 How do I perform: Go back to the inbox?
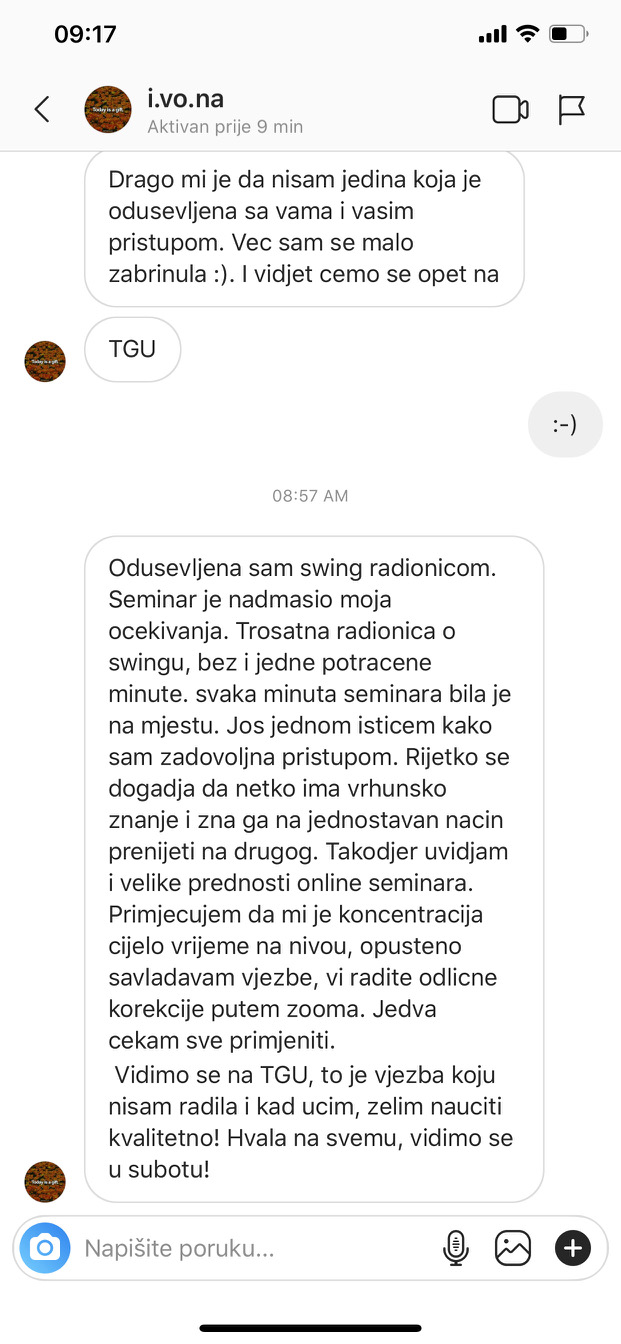[x=42, y=109]
